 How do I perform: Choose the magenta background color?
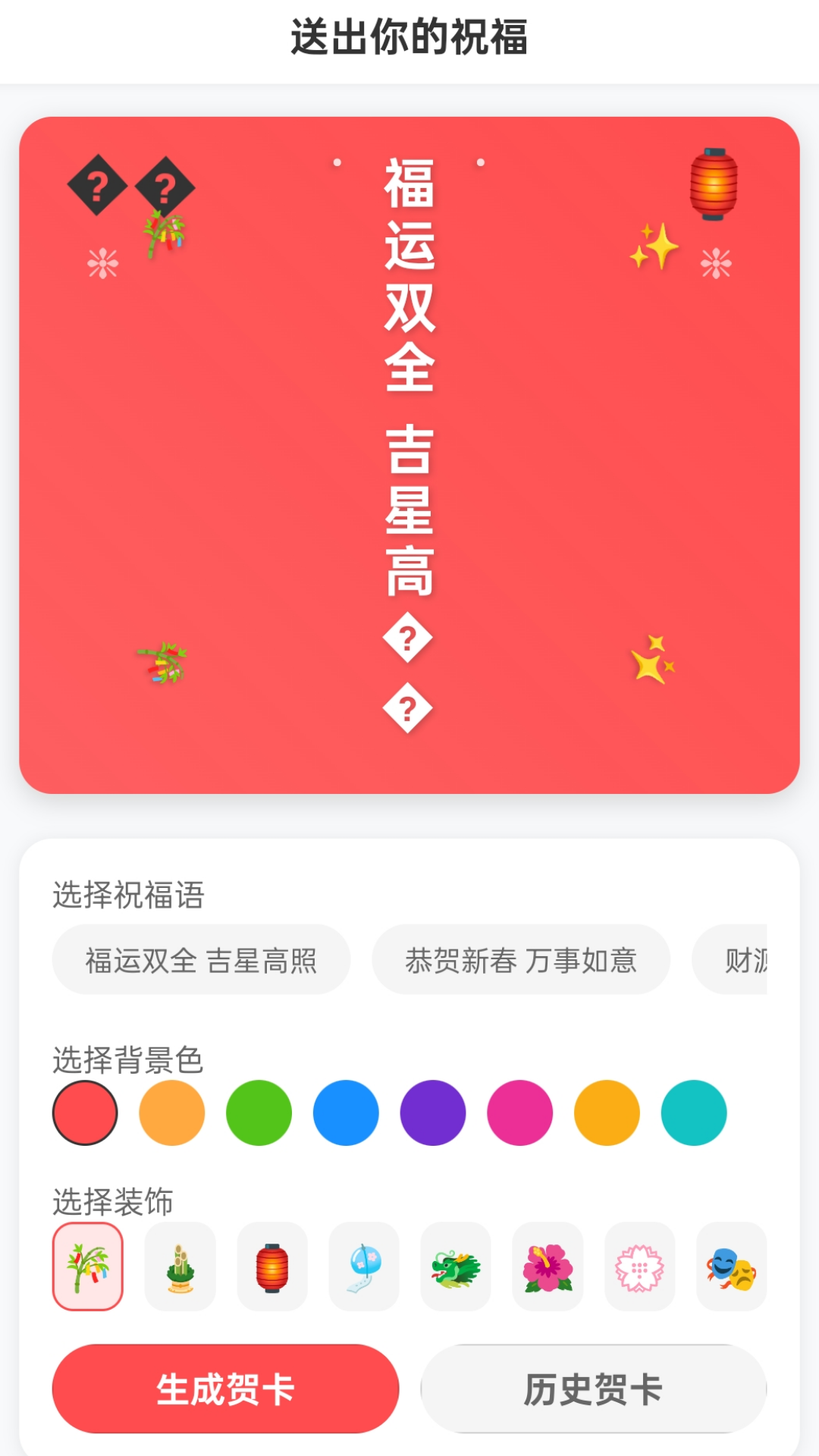(519, 1112)
